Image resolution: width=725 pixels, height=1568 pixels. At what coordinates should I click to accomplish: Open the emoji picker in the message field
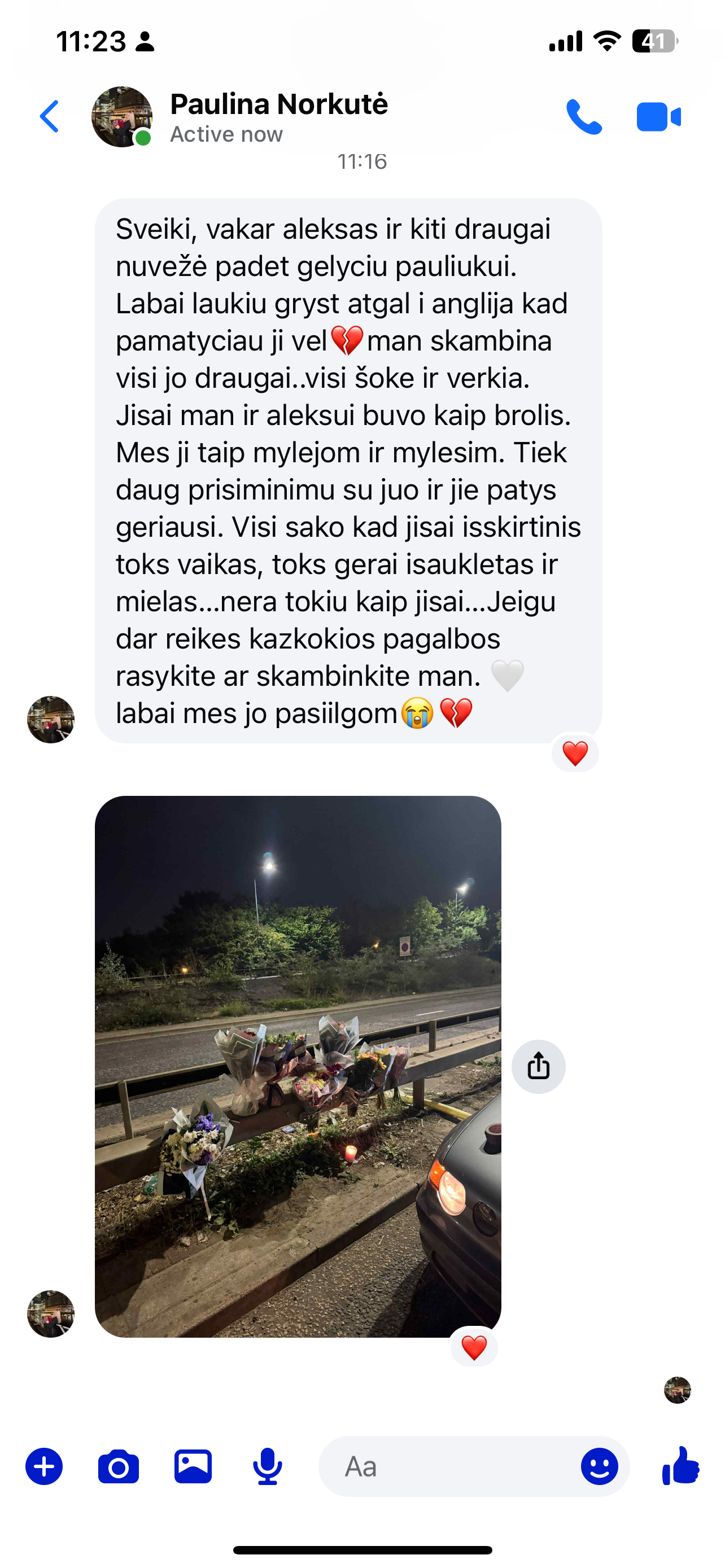[599, 1466]
